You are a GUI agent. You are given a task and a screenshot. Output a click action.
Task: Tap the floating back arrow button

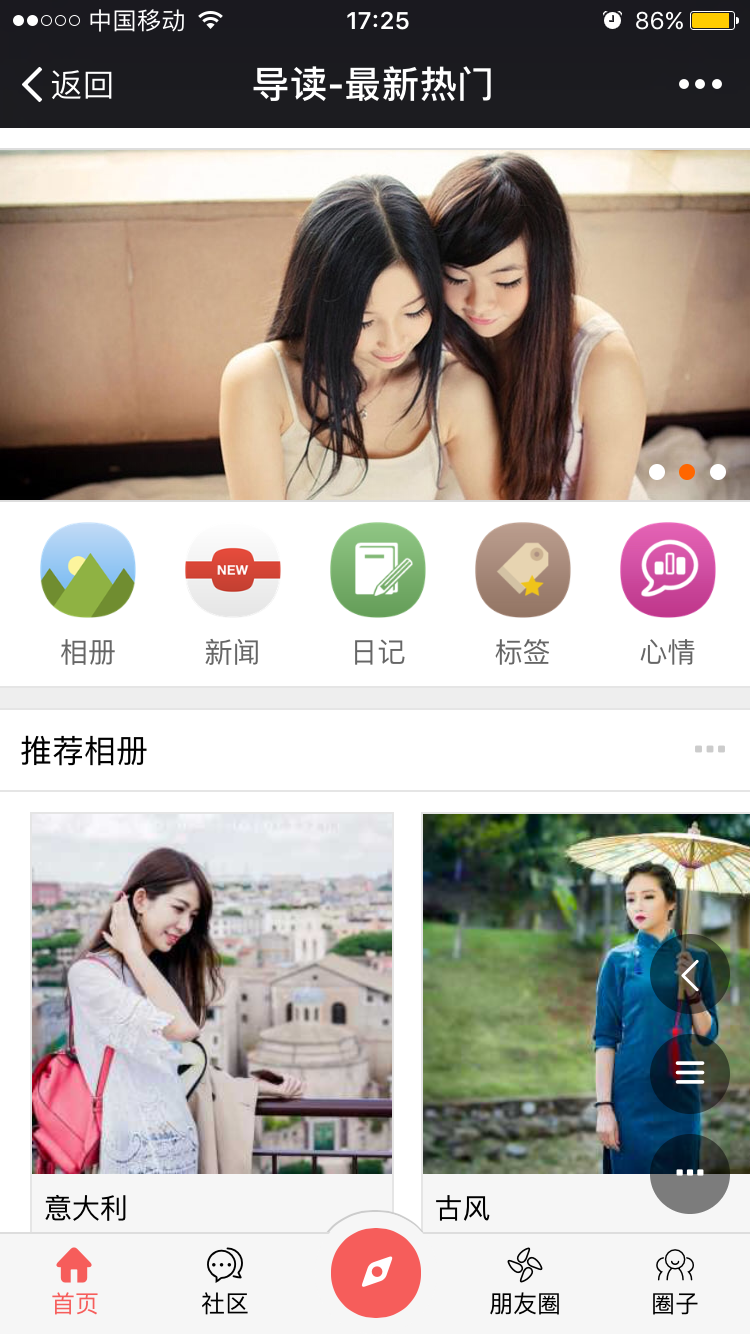[690, 974]
